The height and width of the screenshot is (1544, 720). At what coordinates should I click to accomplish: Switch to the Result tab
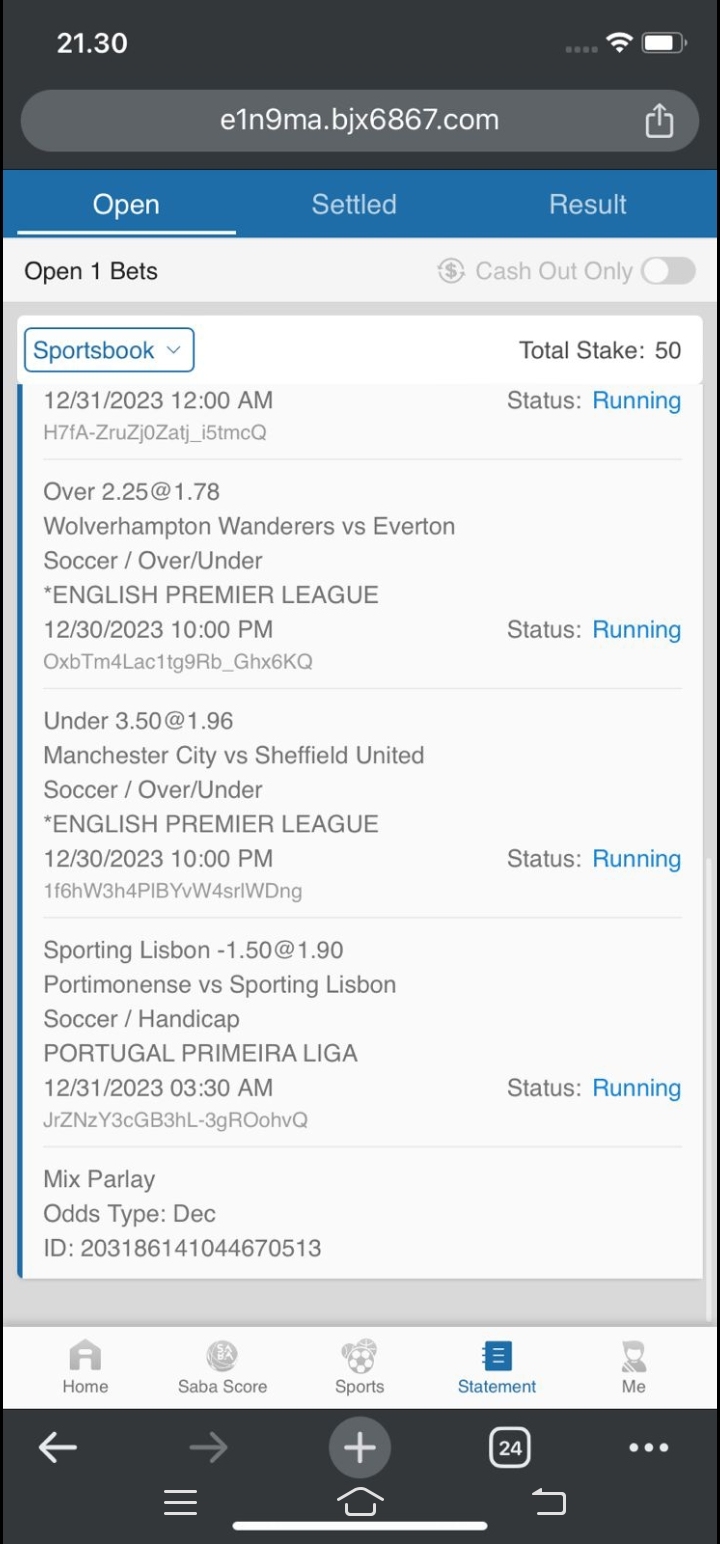[x=587, y=205]
